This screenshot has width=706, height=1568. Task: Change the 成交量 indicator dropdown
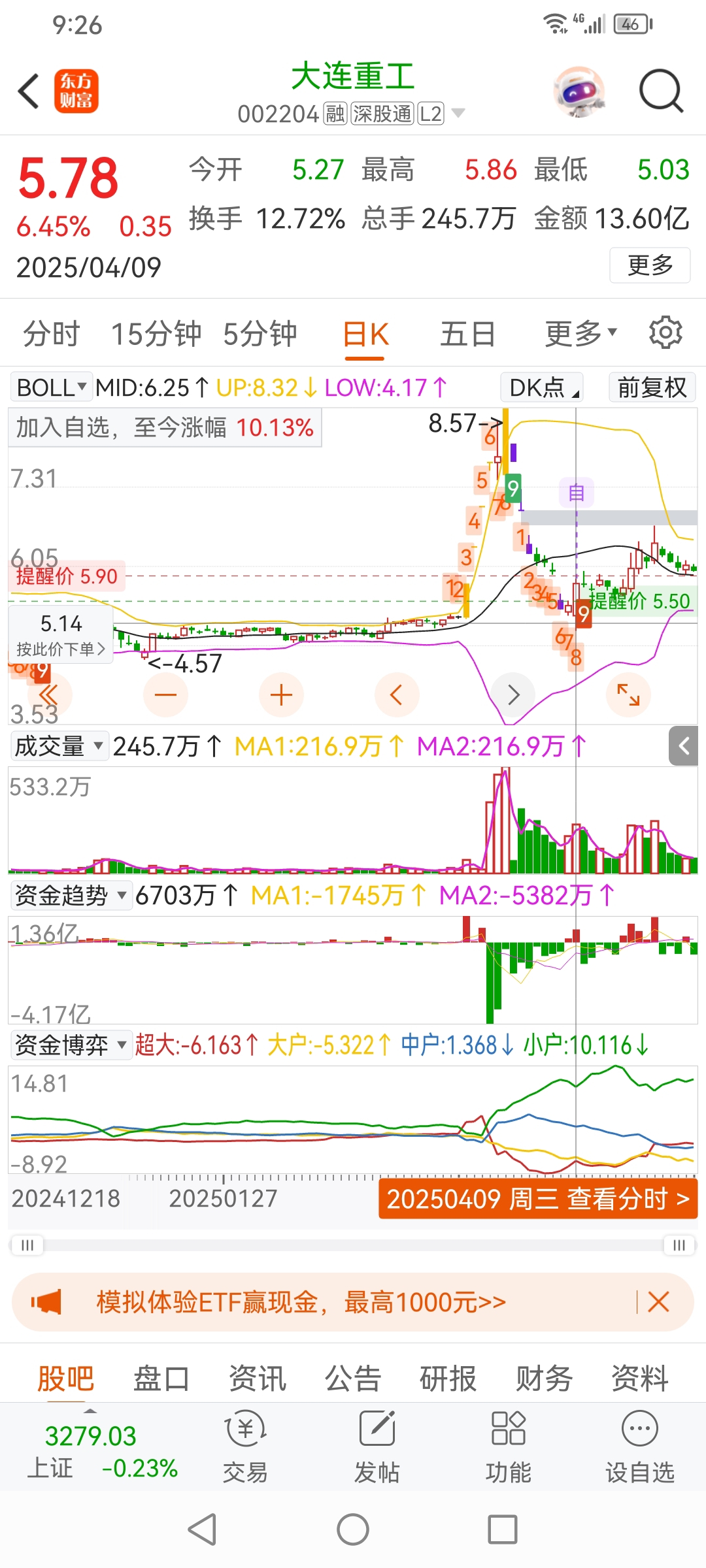coord(59,745)
